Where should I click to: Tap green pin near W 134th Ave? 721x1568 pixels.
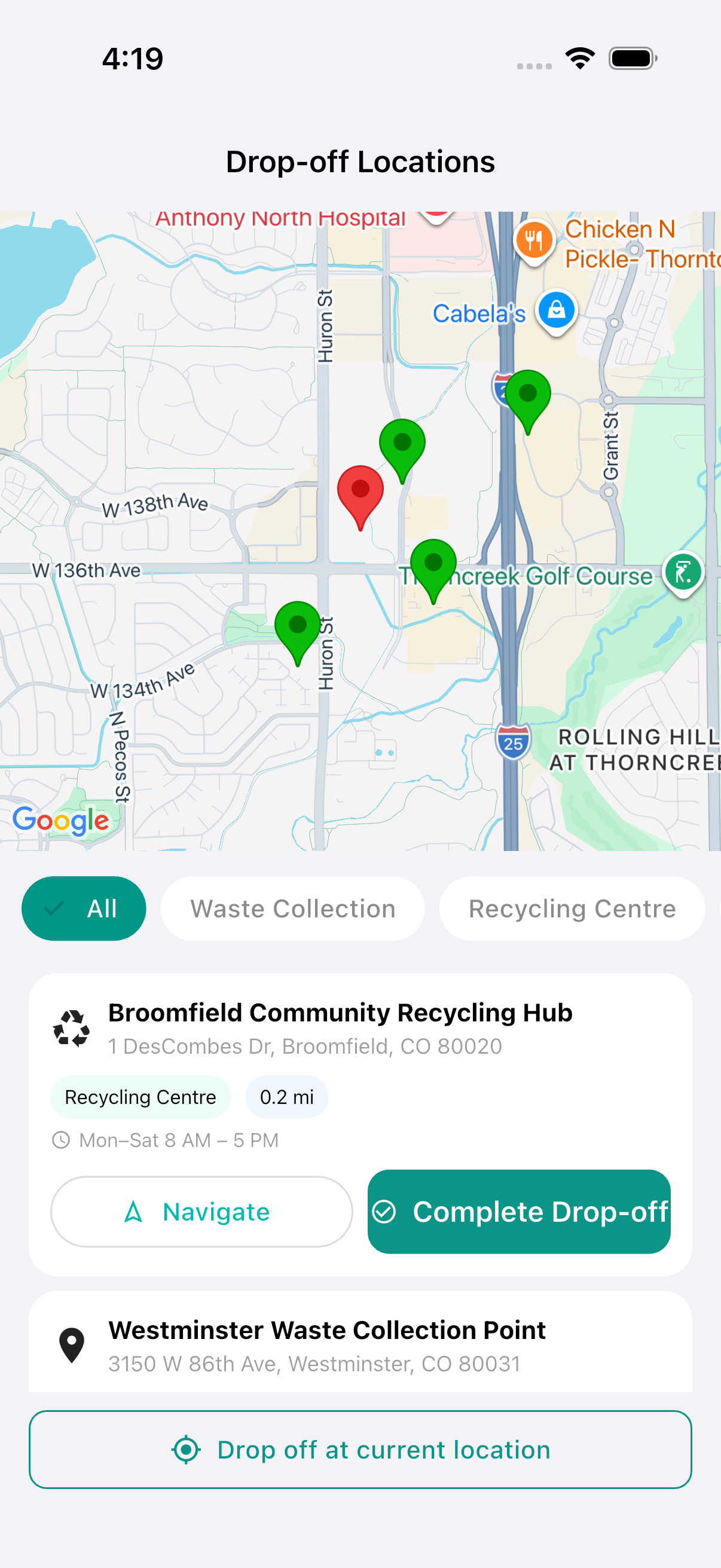tap(298, 633)
